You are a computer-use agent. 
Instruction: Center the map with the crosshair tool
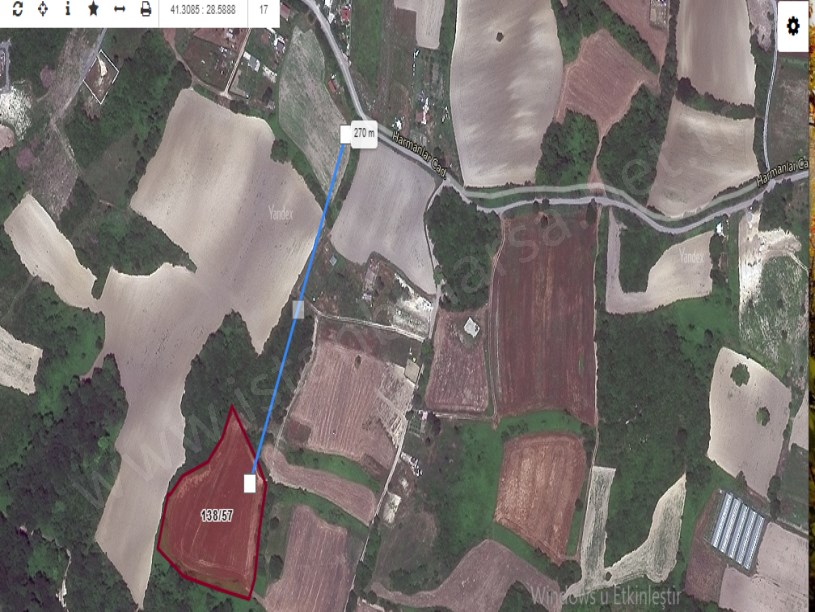tap(42, 9)
